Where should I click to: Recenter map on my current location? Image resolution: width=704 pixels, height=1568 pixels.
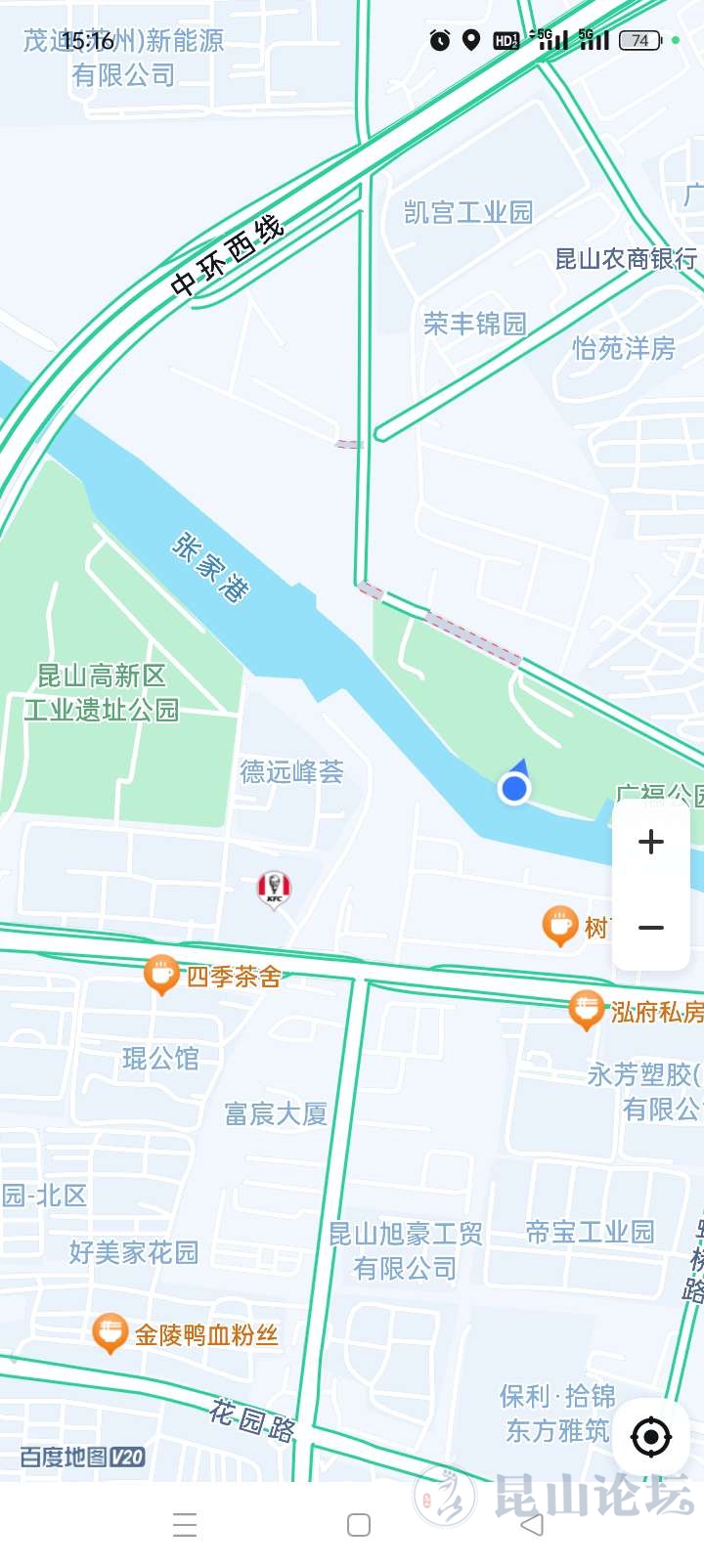coord(651,1436)
